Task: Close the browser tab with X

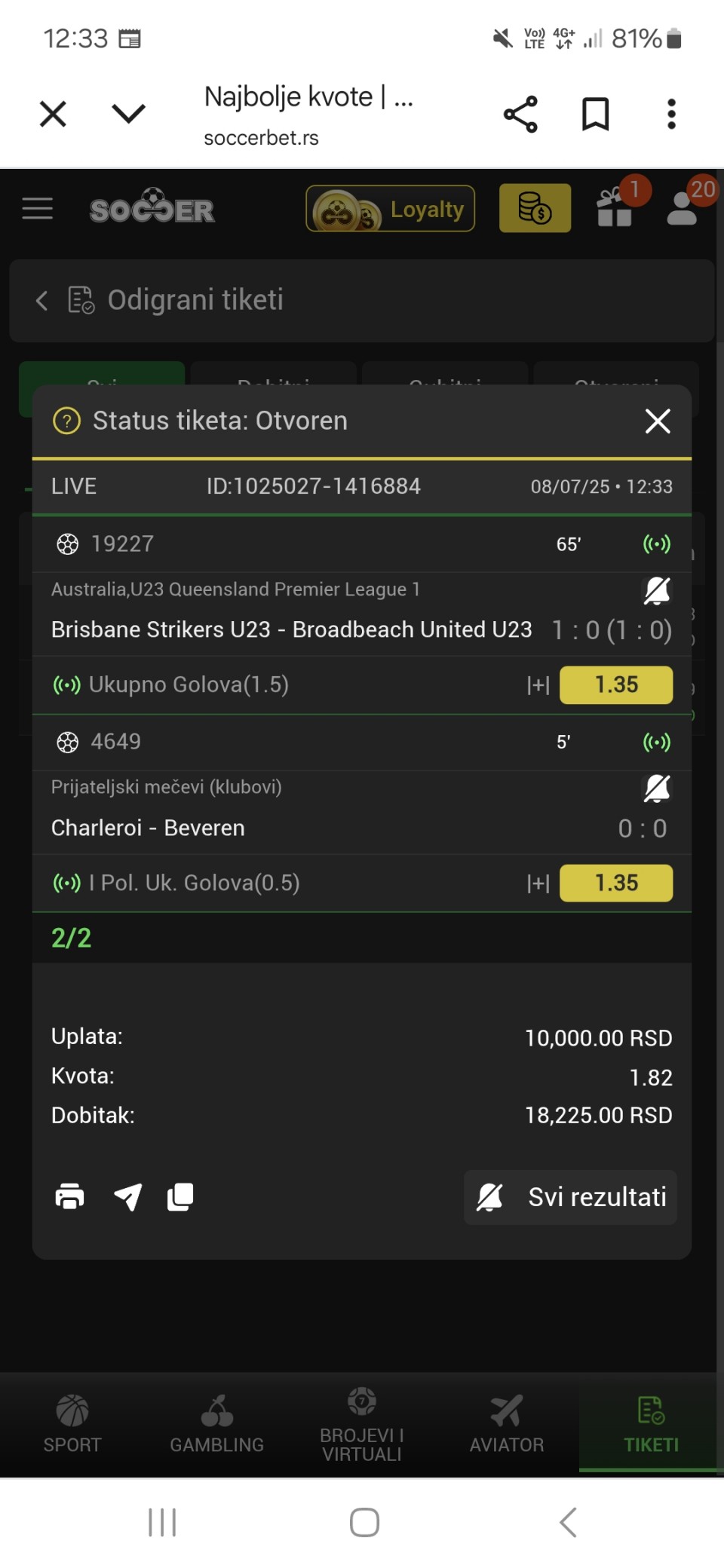Action: pyautogui.click(x=53, y=114)
